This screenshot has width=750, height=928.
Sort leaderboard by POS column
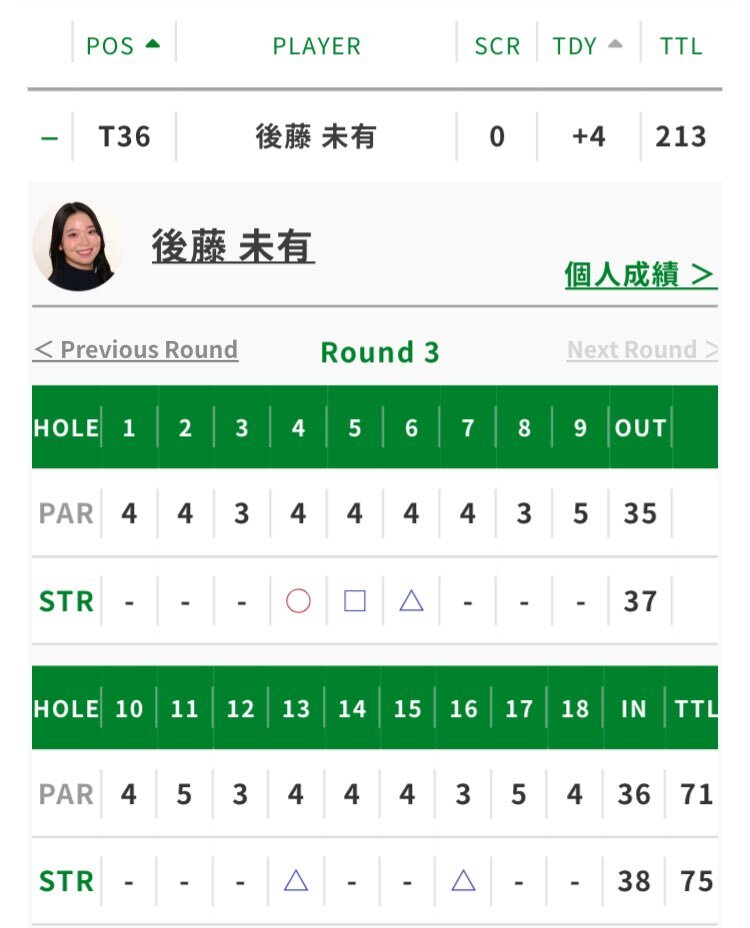click(123, 45)
